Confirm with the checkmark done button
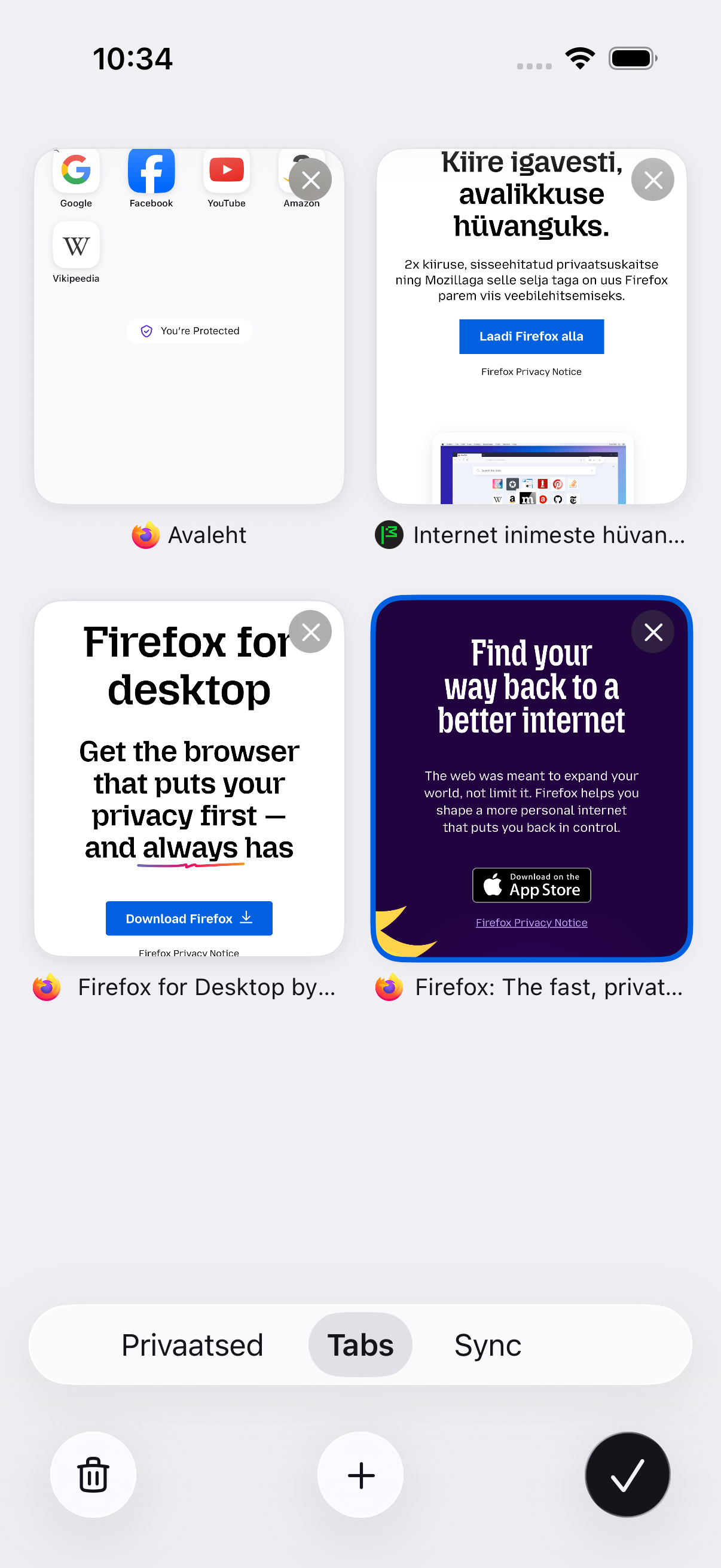721x1568 pixels. tap(627, 1474)
